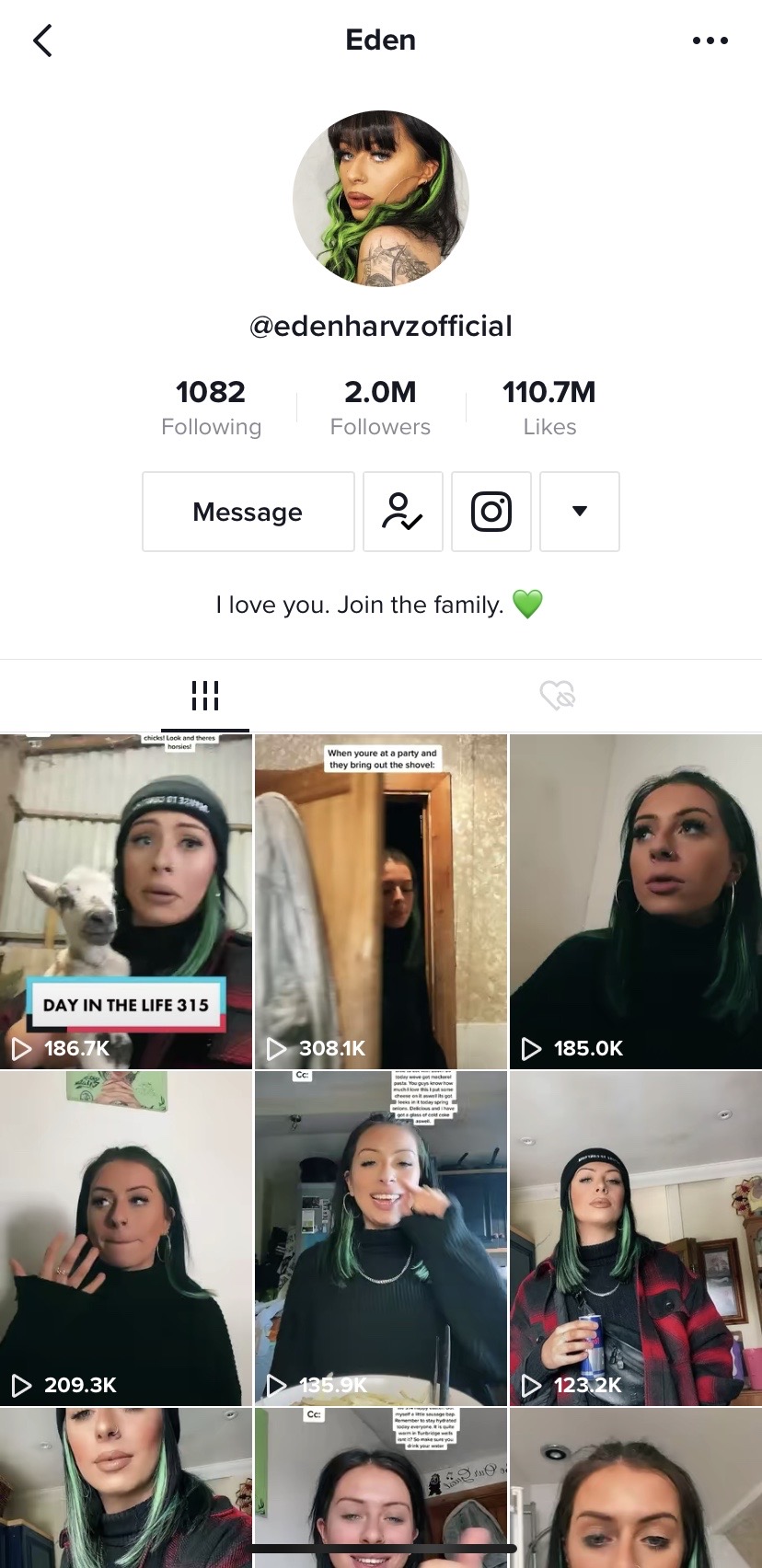Play the Day in the Life 315 video
This screenshot has width=762, height=1568.
tap(126, 902)
